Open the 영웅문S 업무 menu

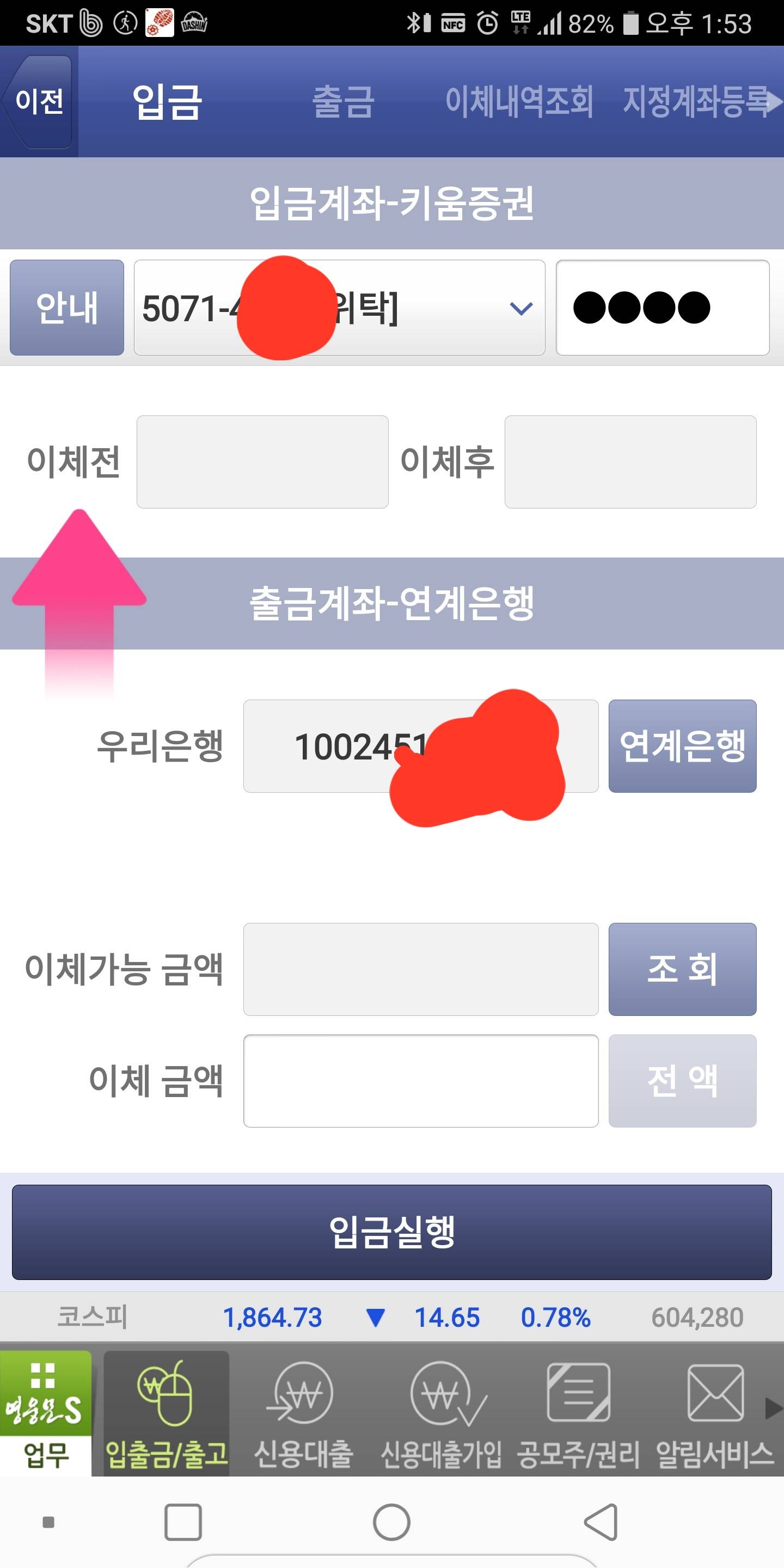click(x=46, y=1412)
